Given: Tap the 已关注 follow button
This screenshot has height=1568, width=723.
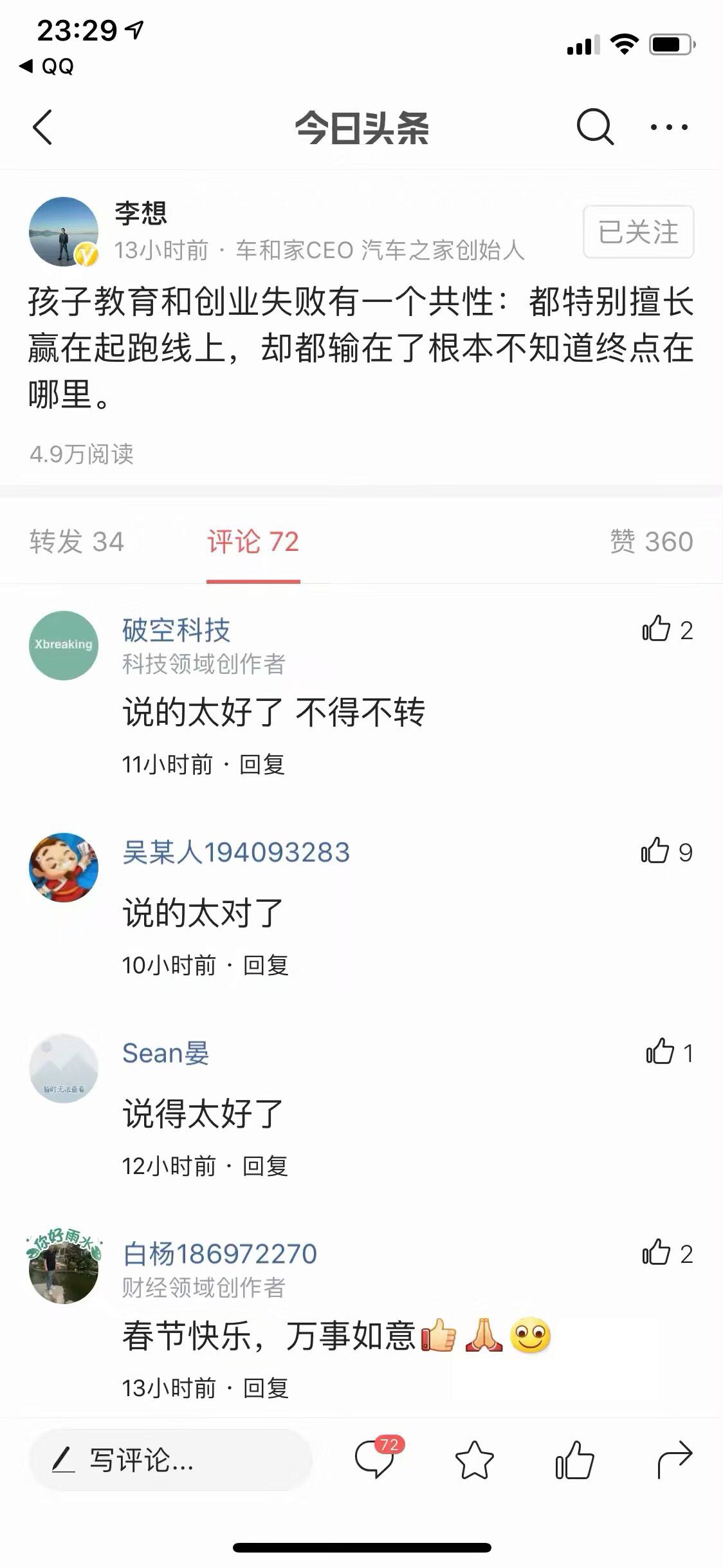Looking at the screenshot, I should (638, 232).
